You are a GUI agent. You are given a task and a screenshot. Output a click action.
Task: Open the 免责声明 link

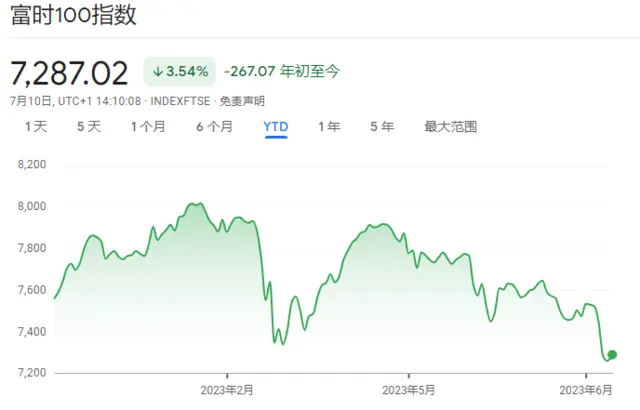[244, 101]
